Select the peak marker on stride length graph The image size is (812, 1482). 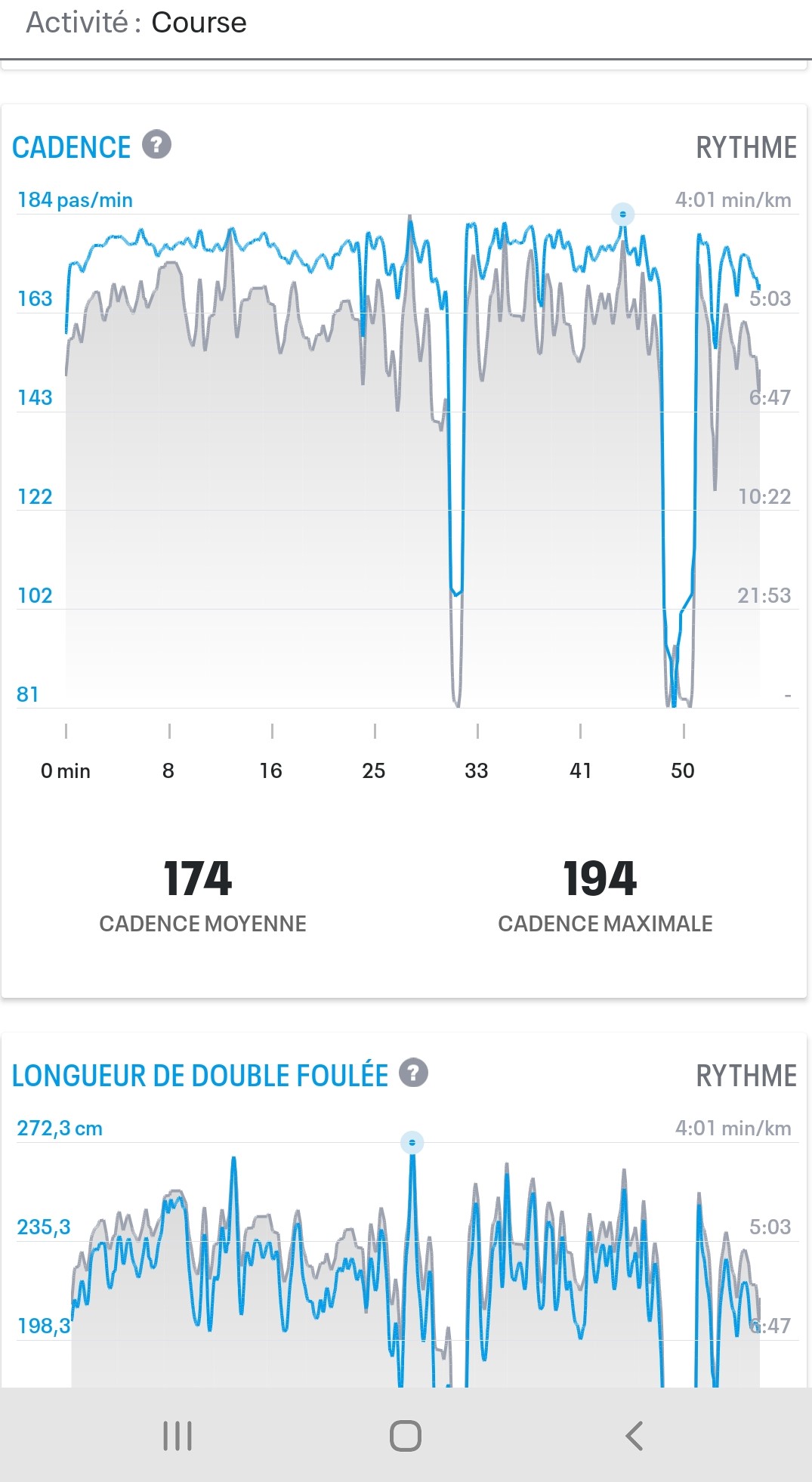coord(412,1142)
